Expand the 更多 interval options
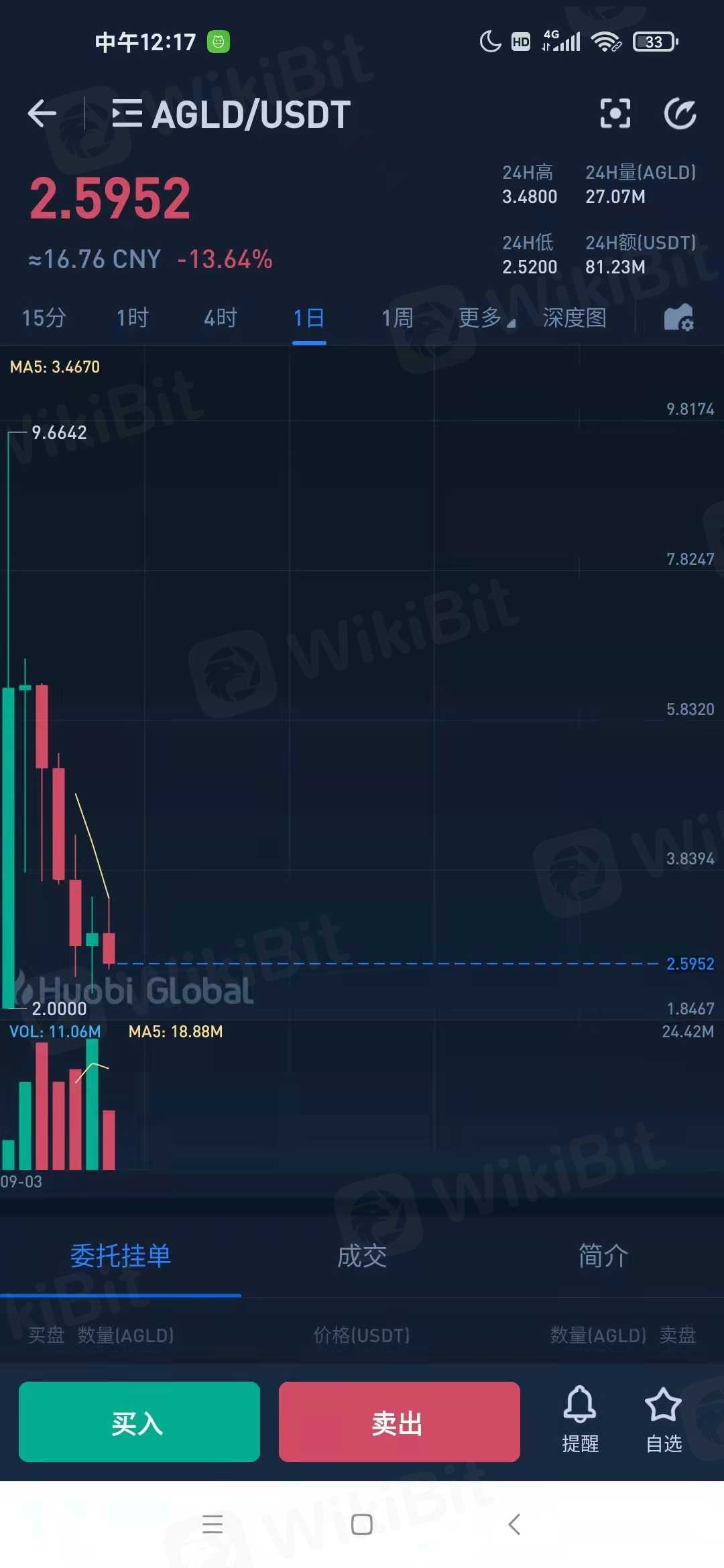The image size is (724, 1568). click(x=485, y=318)
